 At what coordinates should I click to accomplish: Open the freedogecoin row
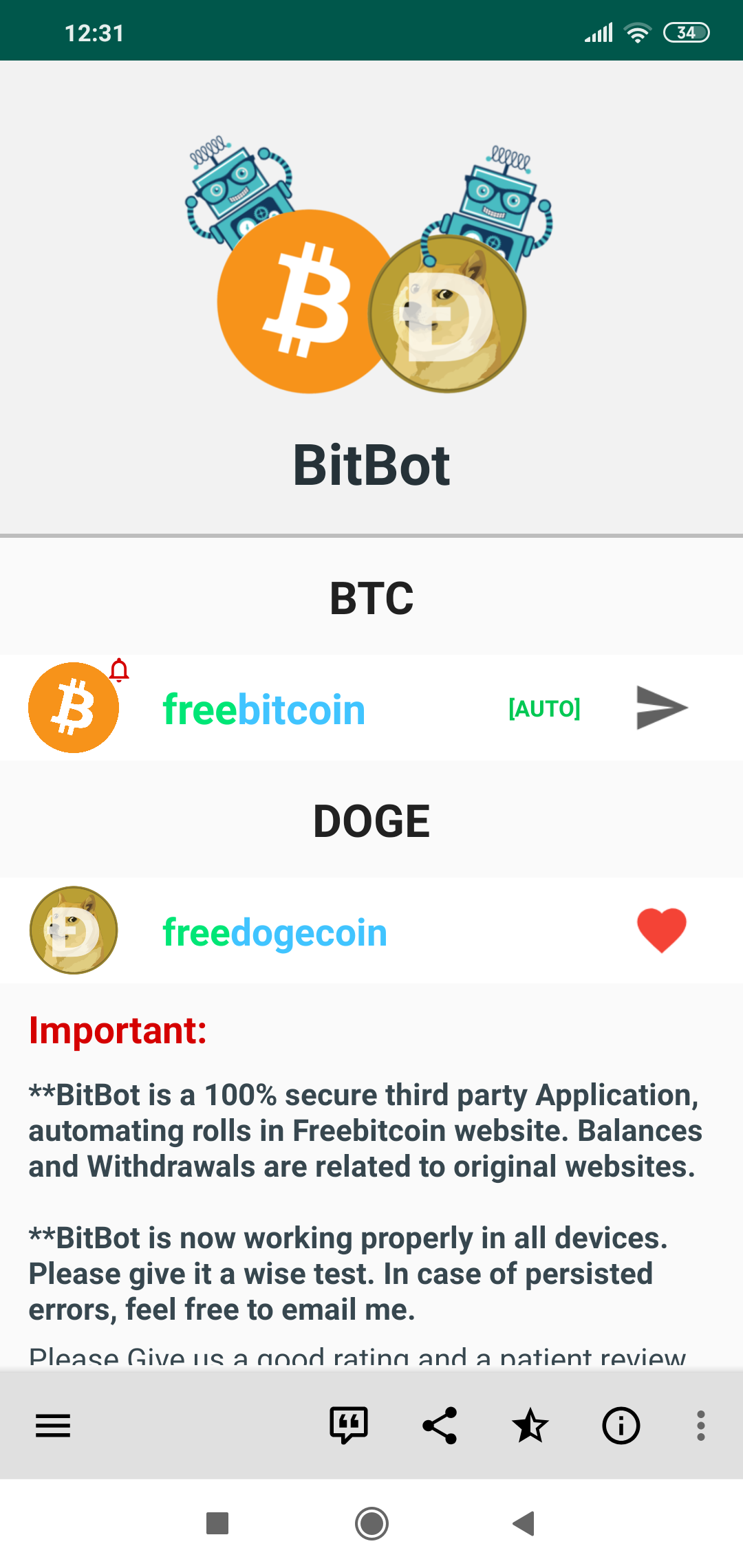click(275, 932)
